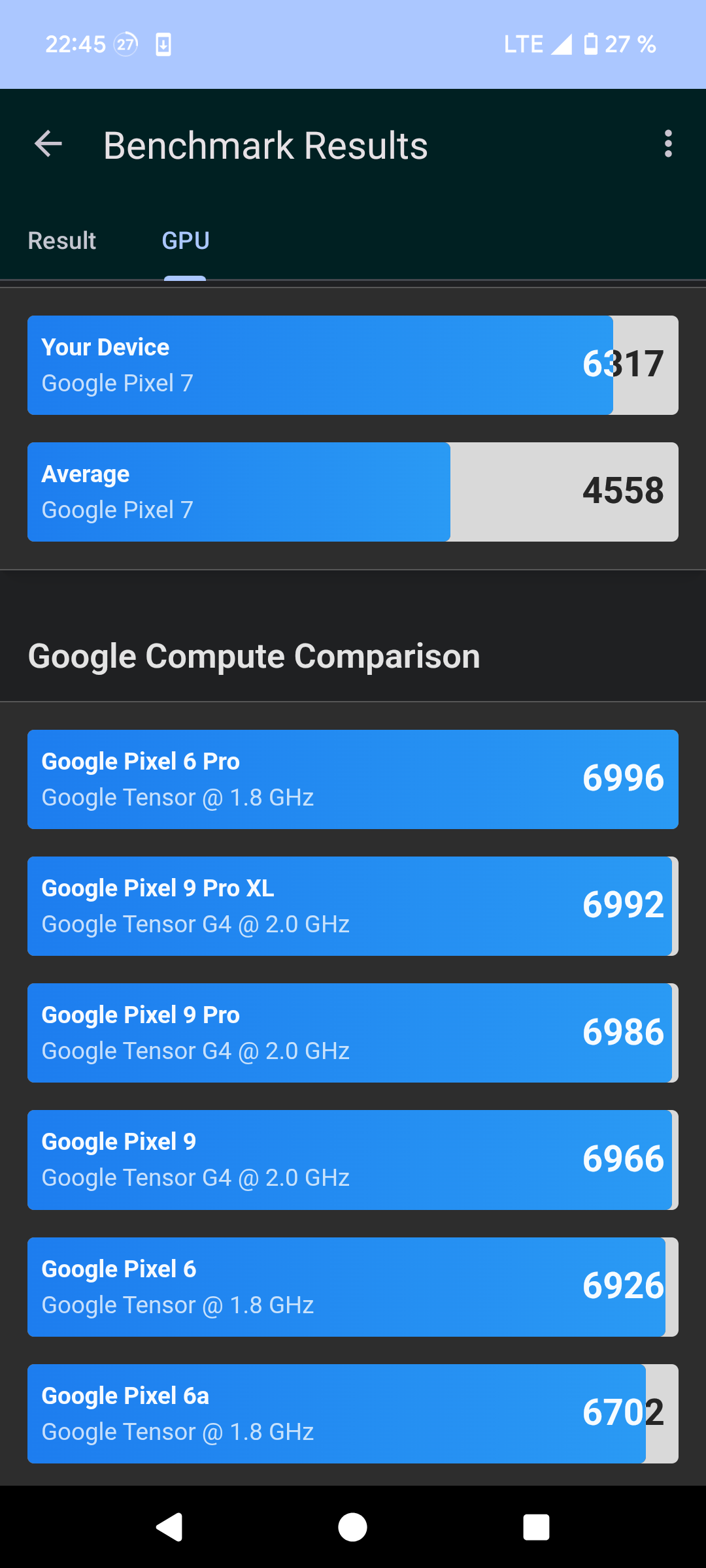Open the overflow menu
This screenshot has height=1568, width=706.
pyautogui.click(x=667, y=144)
